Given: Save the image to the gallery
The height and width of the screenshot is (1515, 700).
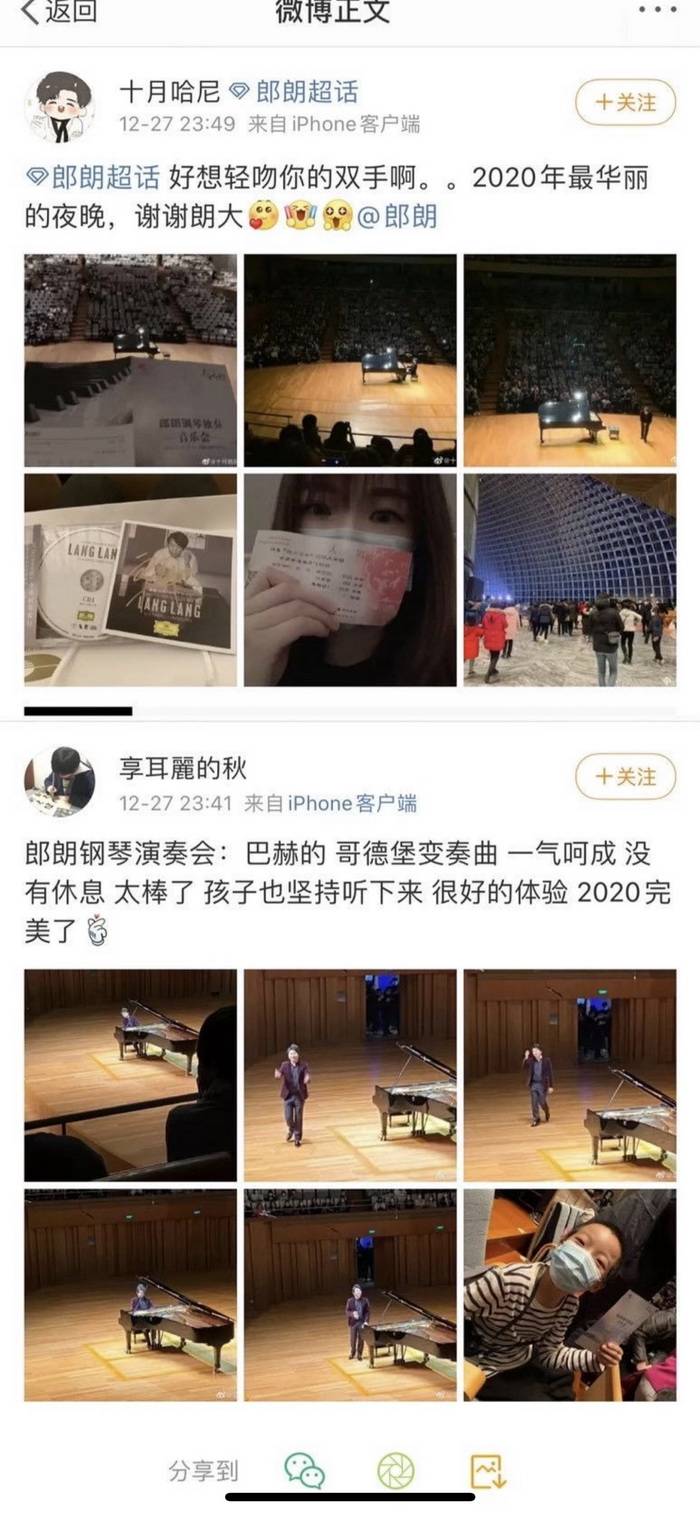Looking at the screenshot, I should tap(488, 1470).
